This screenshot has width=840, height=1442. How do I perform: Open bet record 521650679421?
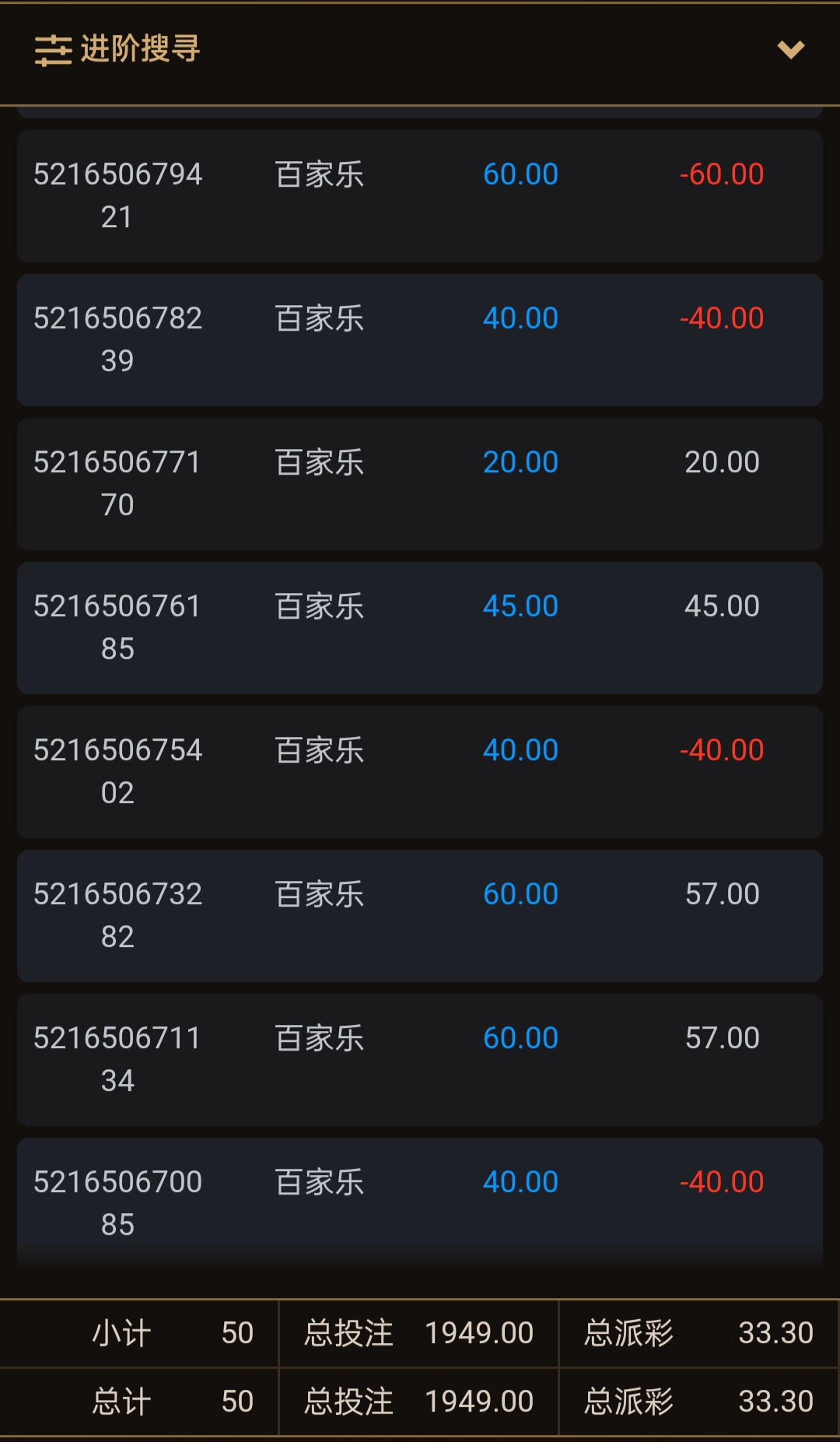[x=420, y=195]
